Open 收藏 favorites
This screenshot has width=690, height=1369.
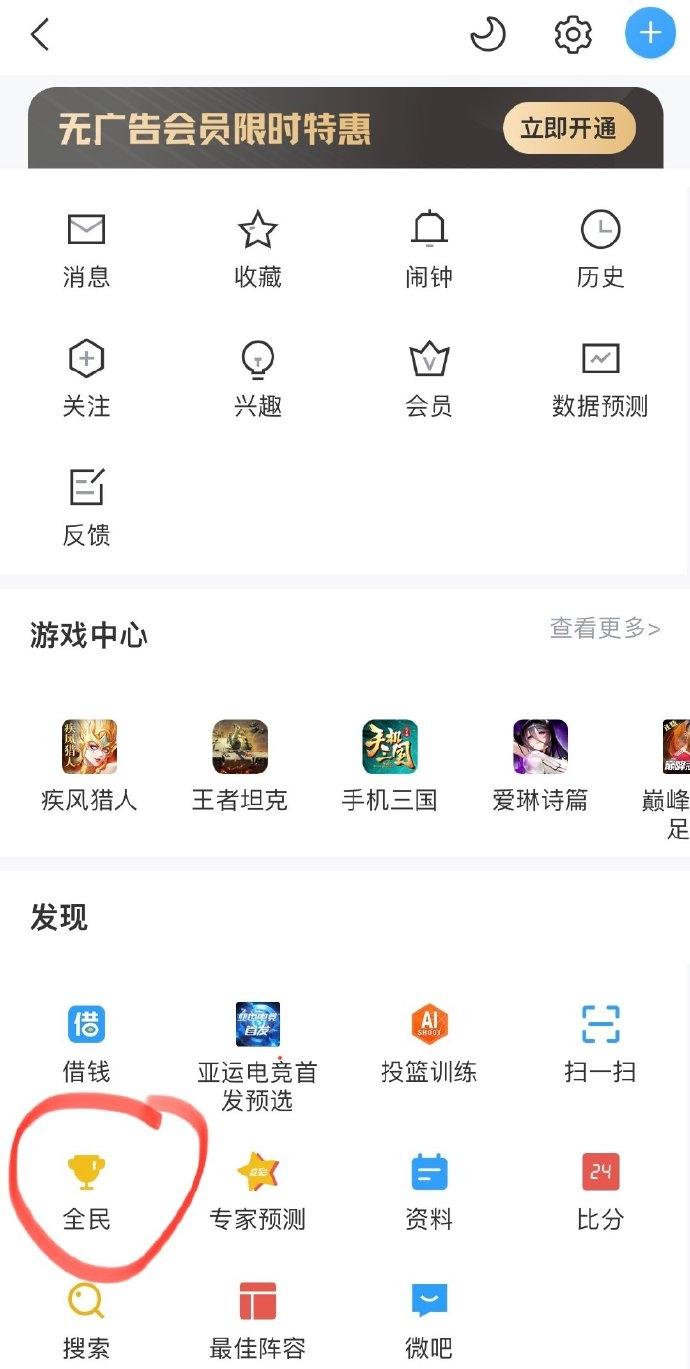coord(258,250)
